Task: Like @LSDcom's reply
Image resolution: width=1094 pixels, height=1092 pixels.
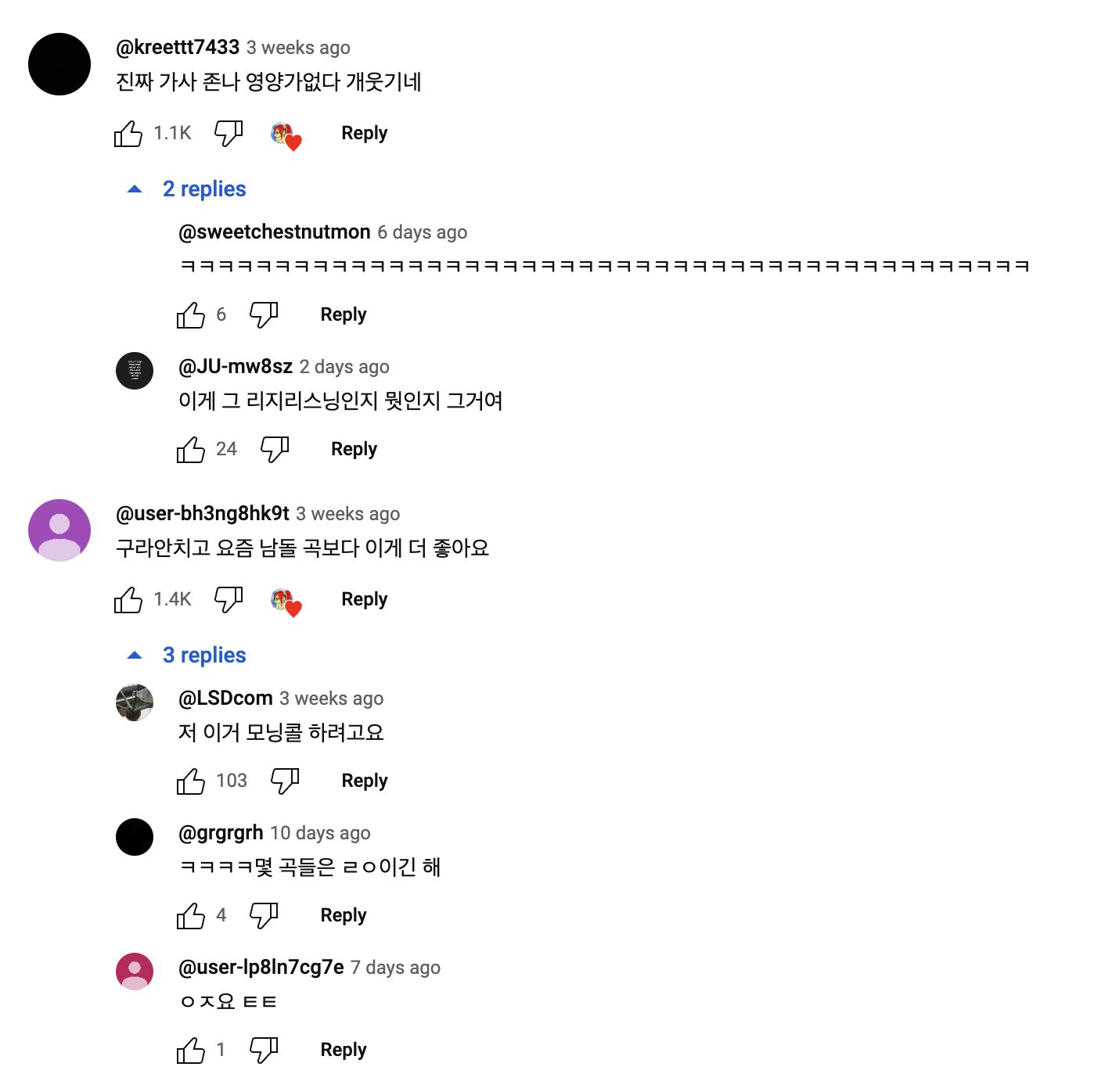Action: [x=191, y=781]
